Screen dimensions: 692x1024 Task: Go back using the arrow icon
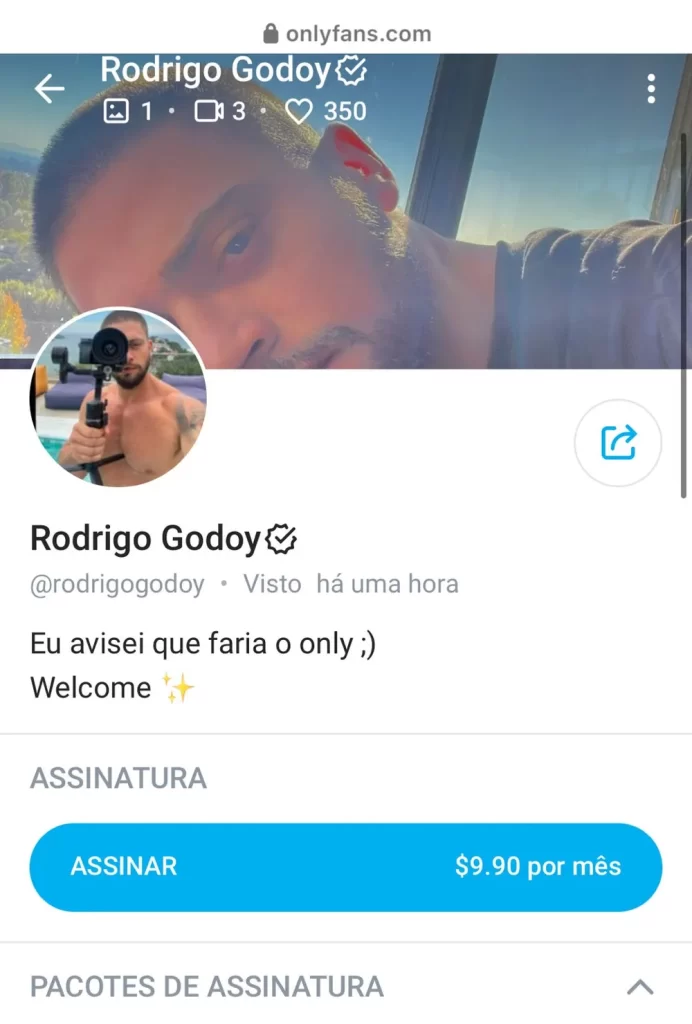pos(50,89)
